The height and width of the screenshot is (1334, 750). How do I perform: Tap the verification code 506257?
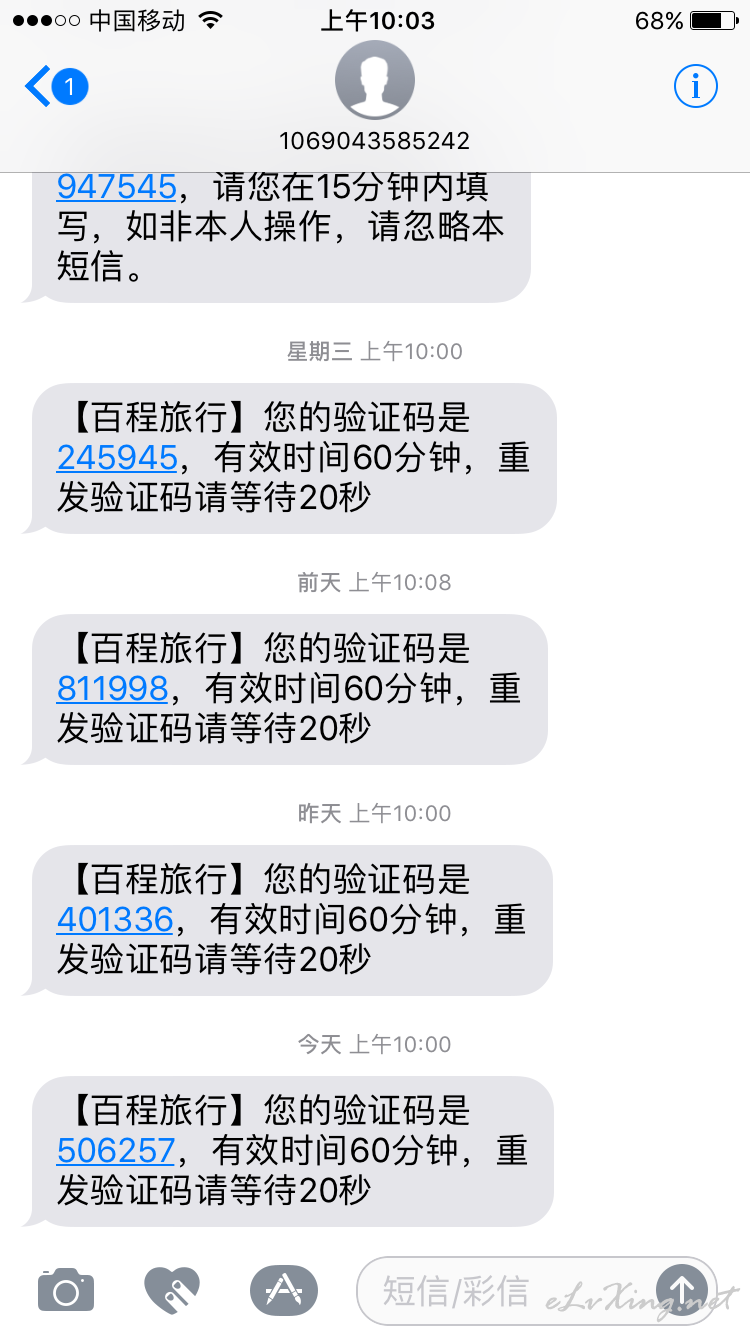pos(116,1151)
